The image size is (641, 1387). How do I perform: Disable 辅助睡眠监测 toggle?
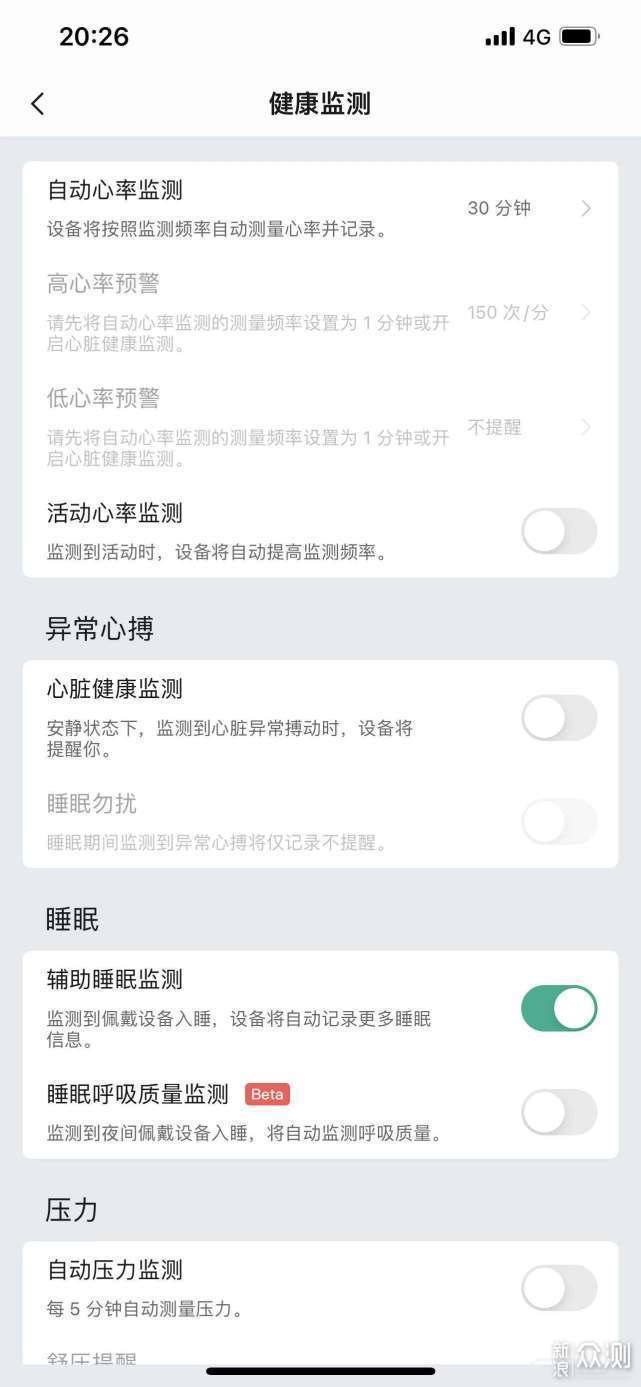[x=559, y=1008]
